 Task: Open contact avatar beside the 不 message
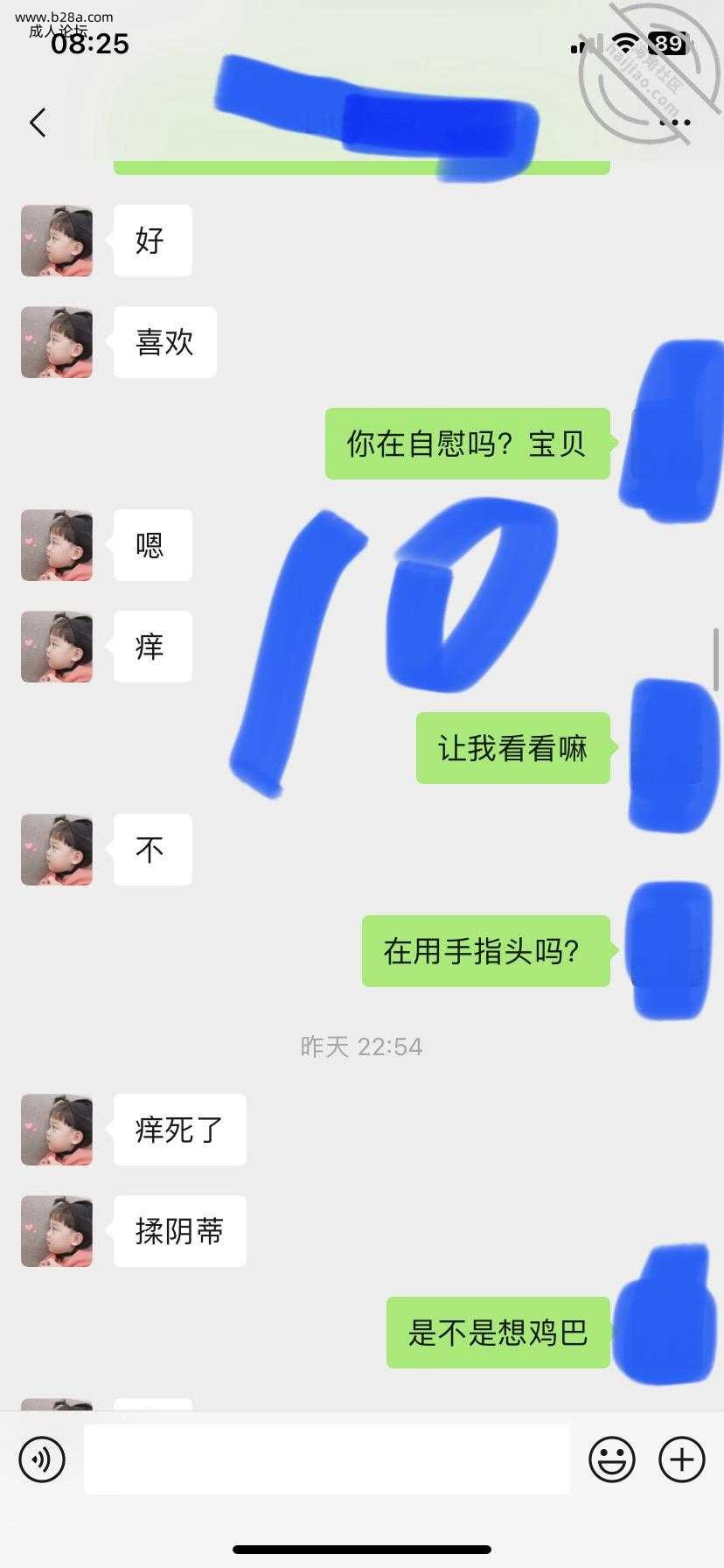coord(57,850)
